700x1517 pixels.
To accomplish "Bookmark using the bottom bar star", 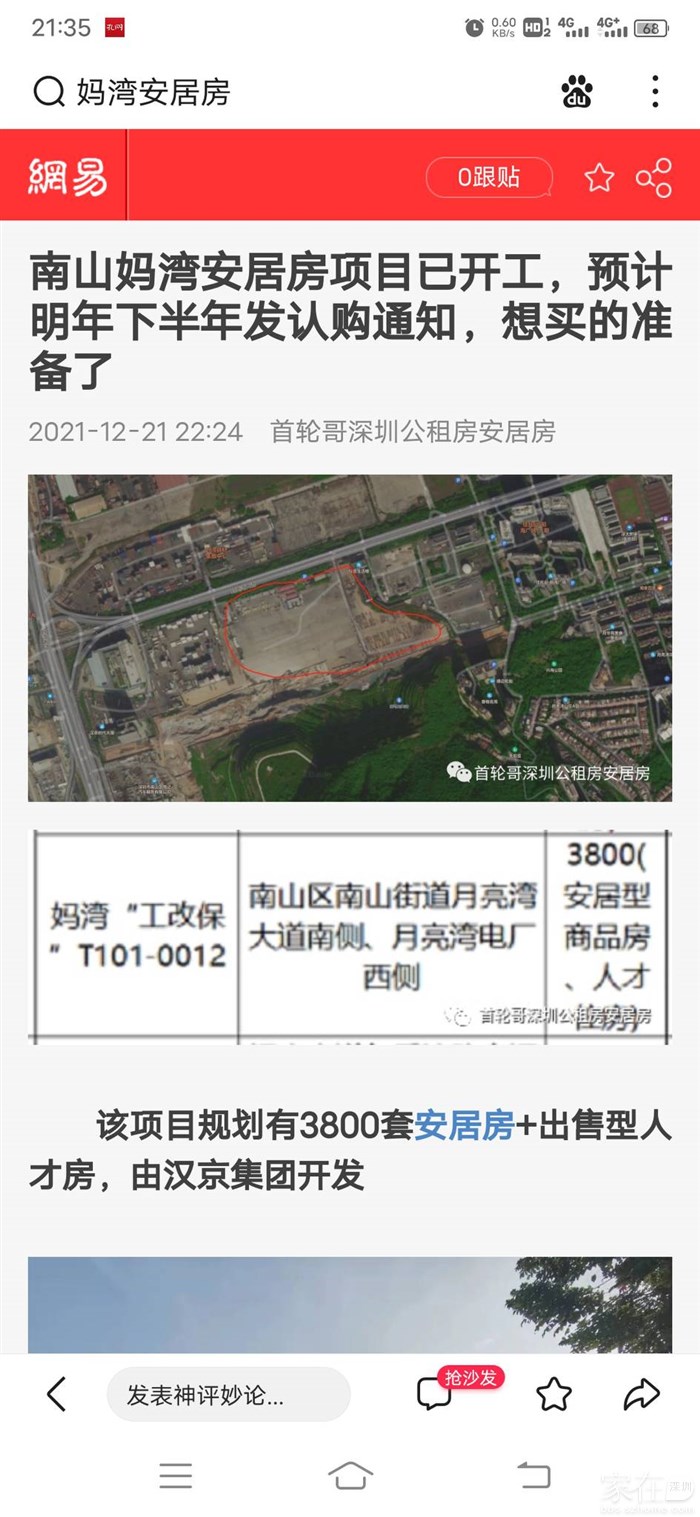I will click(x=554, y=1394).
